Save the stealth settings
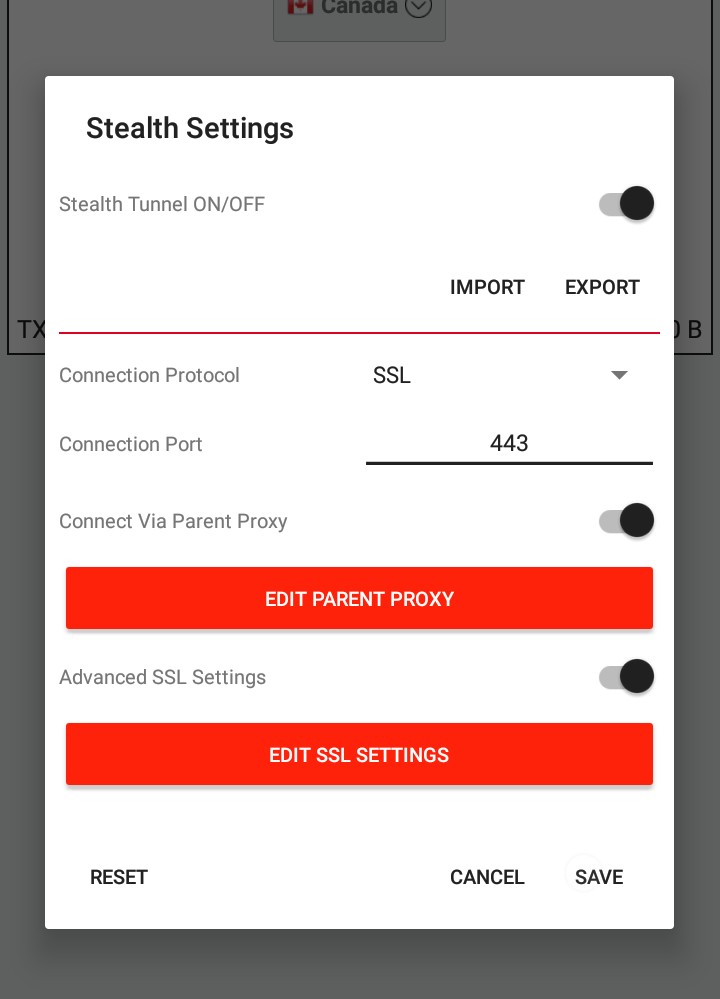 [x=599, y=877]
